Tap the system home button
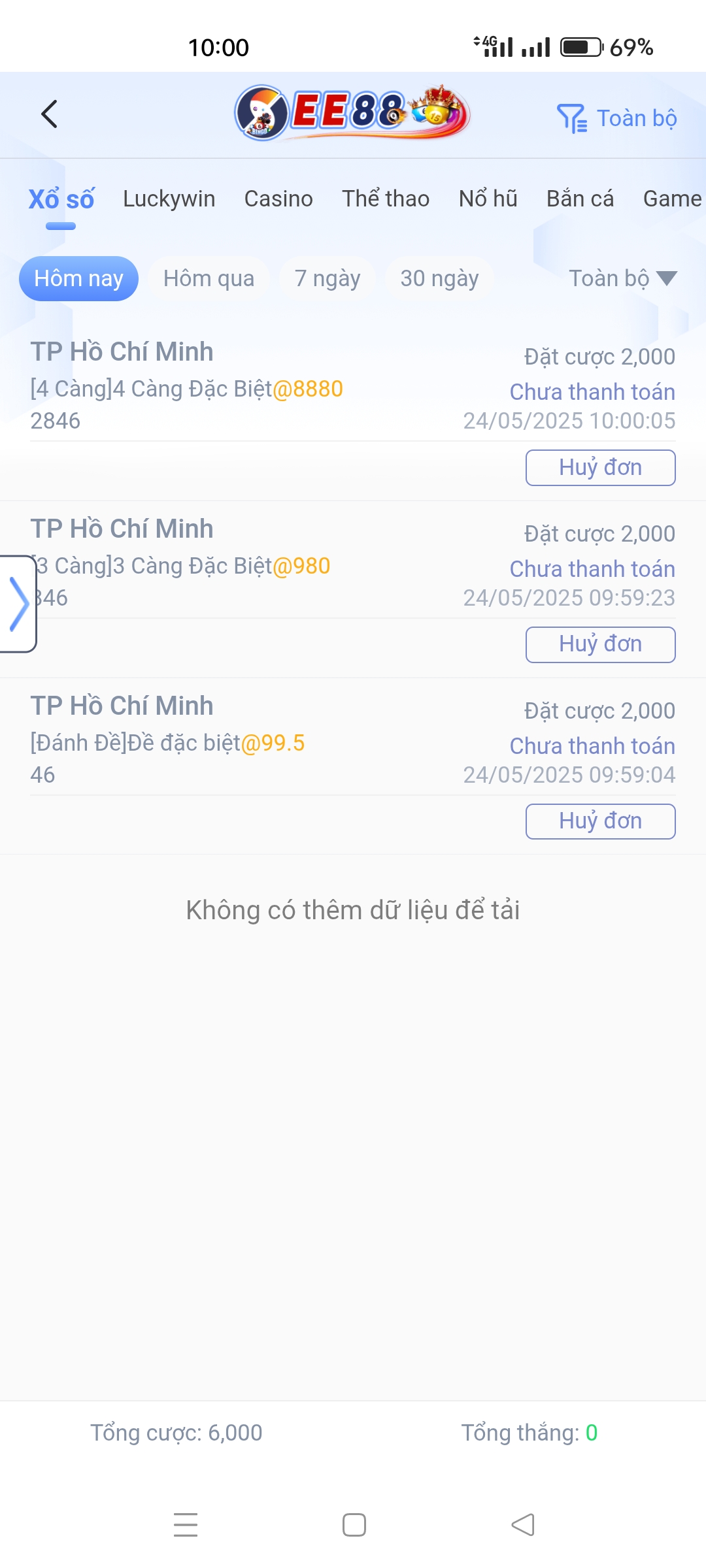 (x=354, y=1525)
